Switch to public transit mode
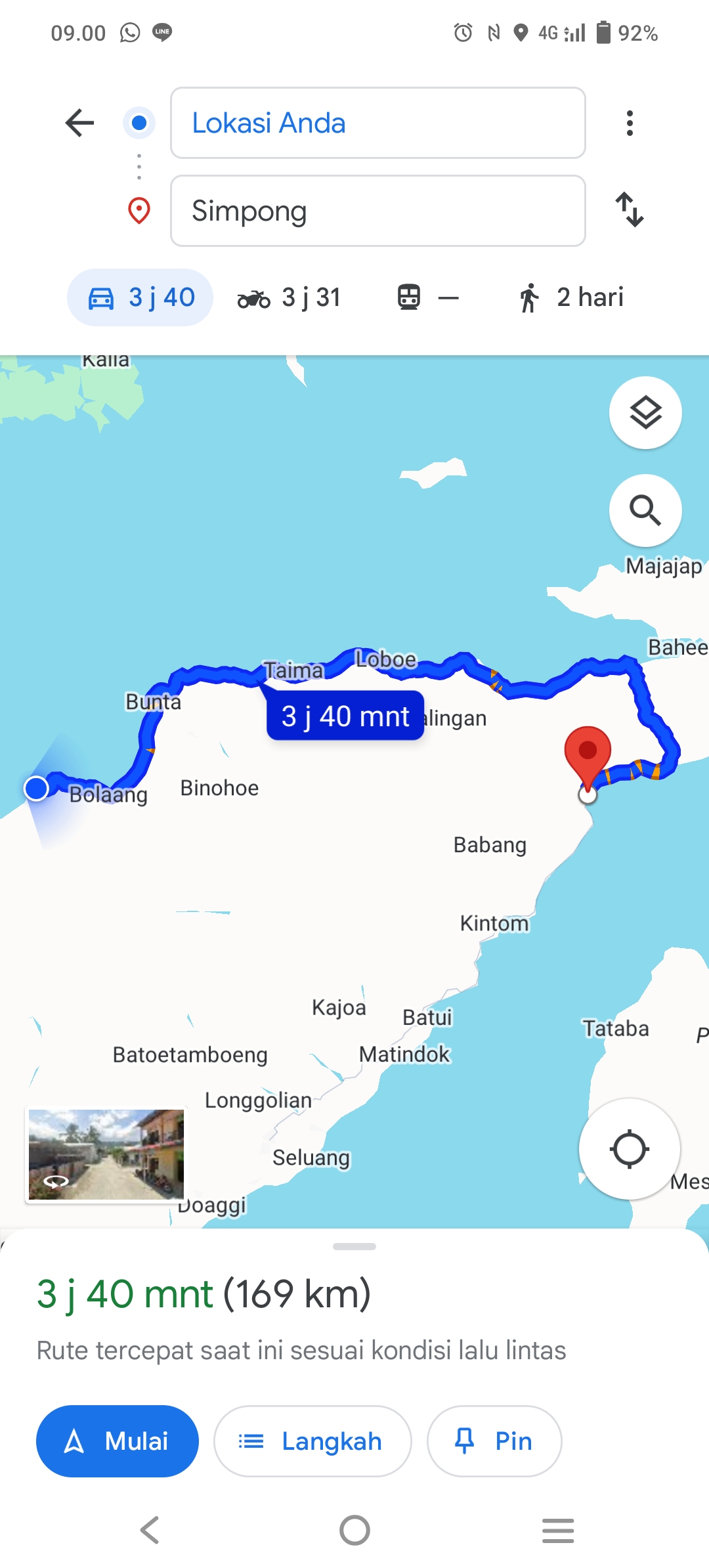Viewport: 709px width, 1568px height. click(428, 298)
